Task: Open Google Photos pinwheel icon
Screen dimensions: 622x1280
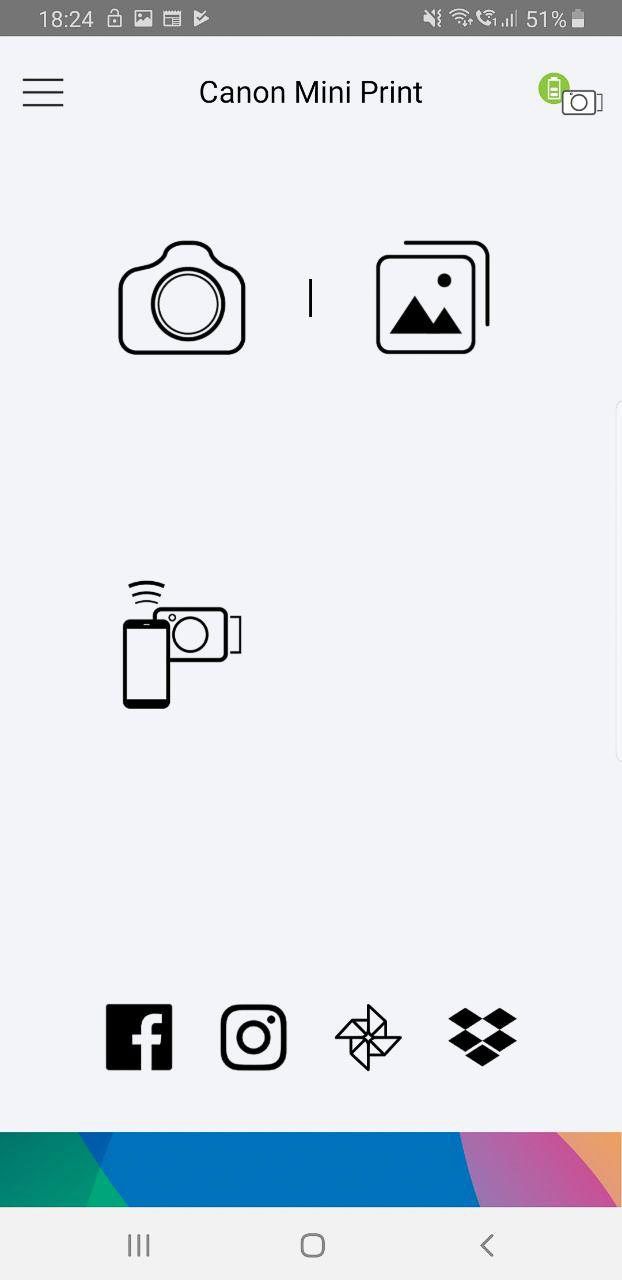Action: pos(368,1037)
